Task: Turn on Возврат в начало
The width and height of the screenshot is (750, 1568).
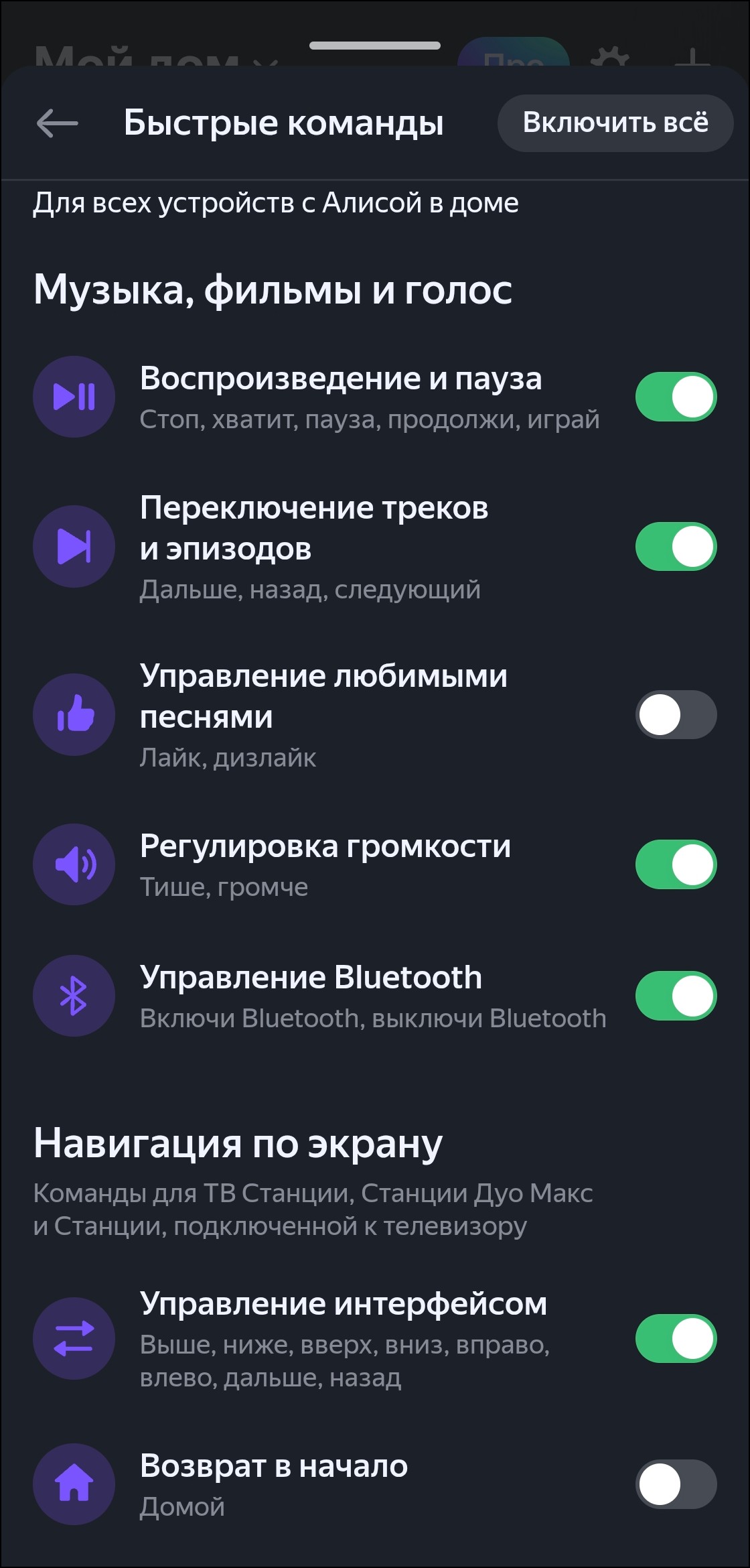Action: 676,1484
